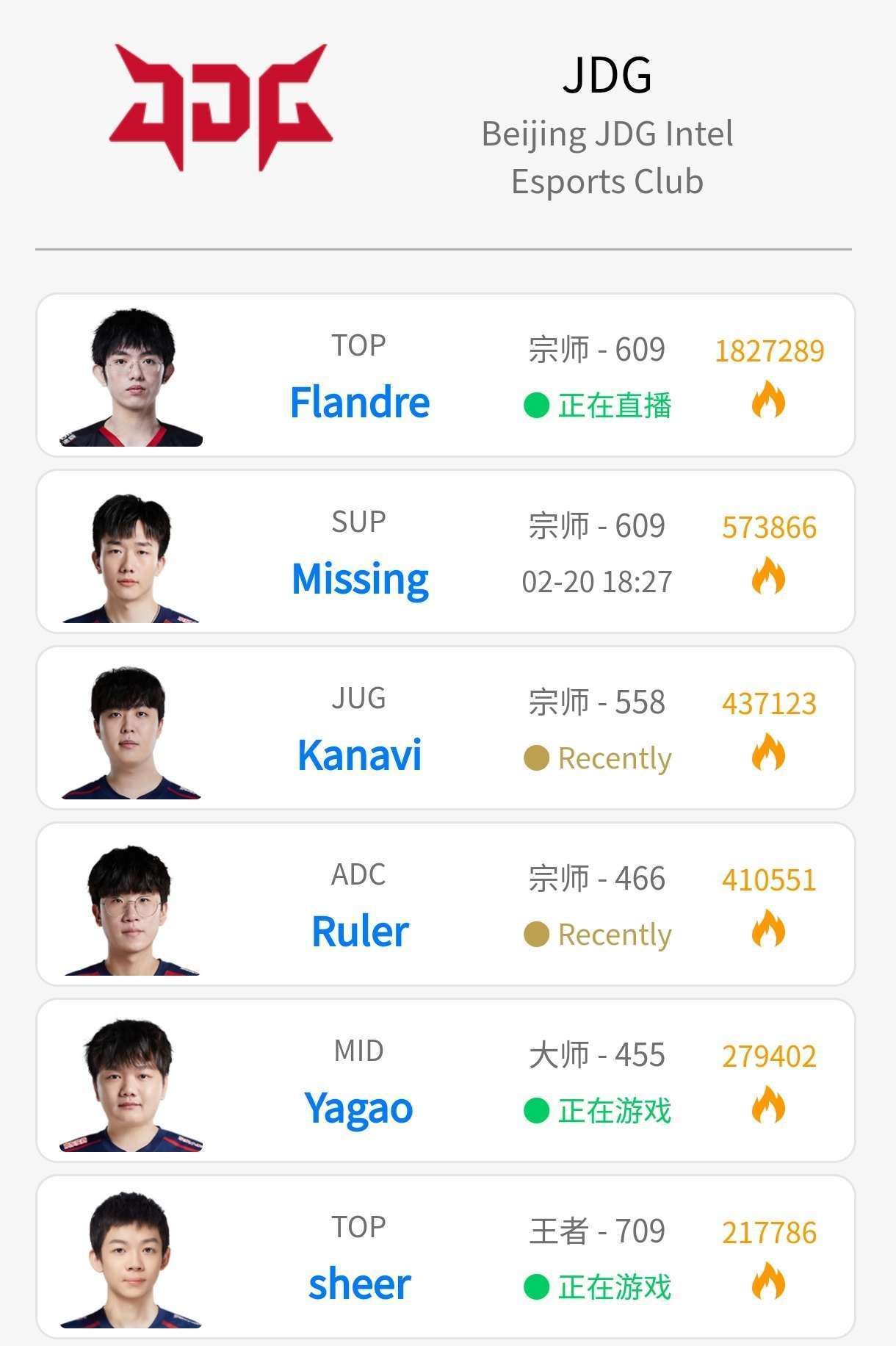The height and width of the screenshot is (1346, 896).
Task: Open Flandre's player card
Action: (x=360, y=402)
